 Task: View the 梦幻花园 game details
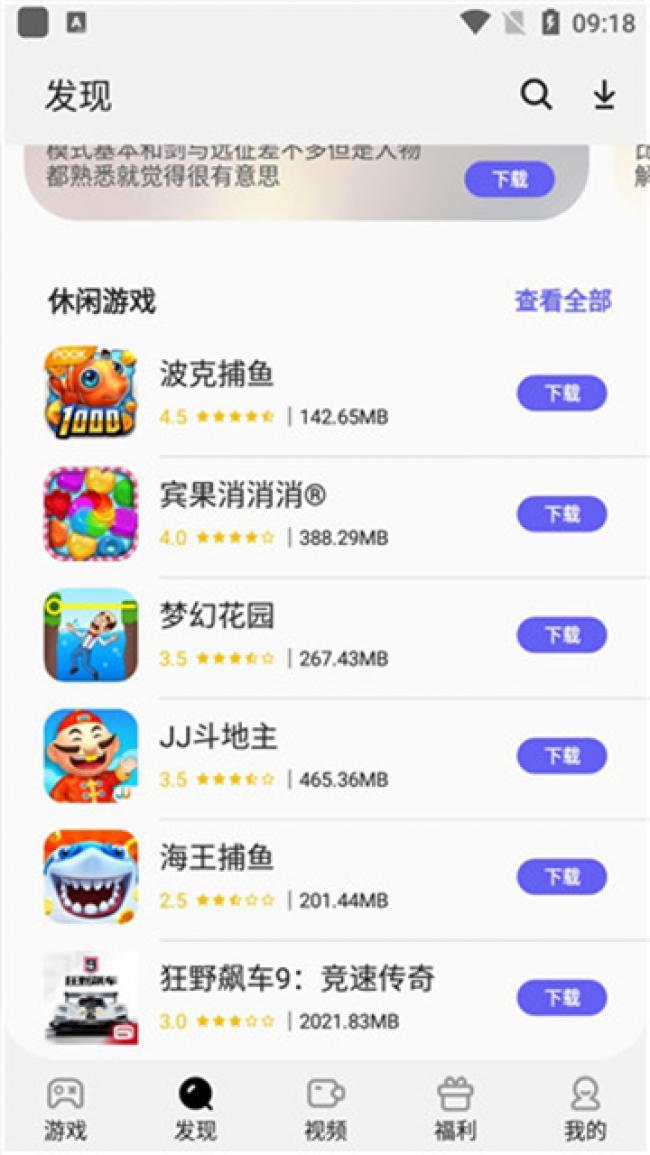216,616
